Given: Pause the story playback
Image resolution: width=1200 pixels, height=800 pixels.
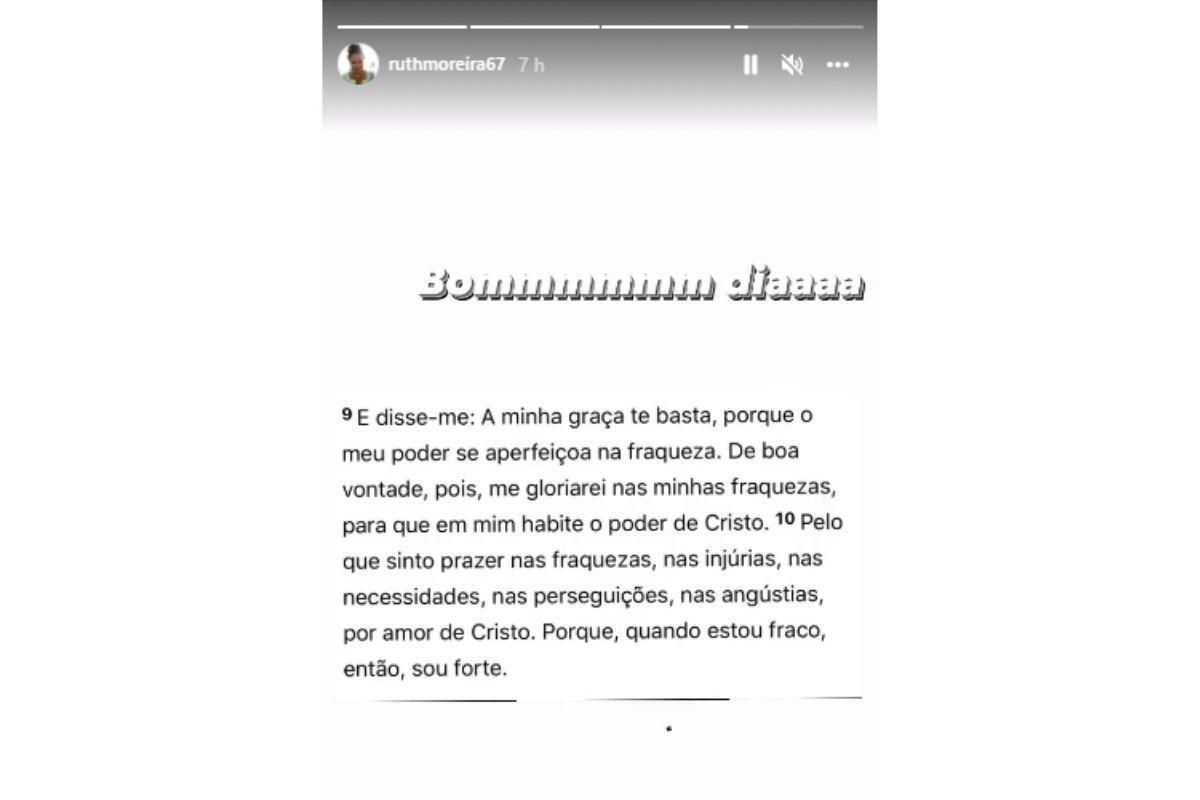Looking at the screenshot, I should coord(750,65).
